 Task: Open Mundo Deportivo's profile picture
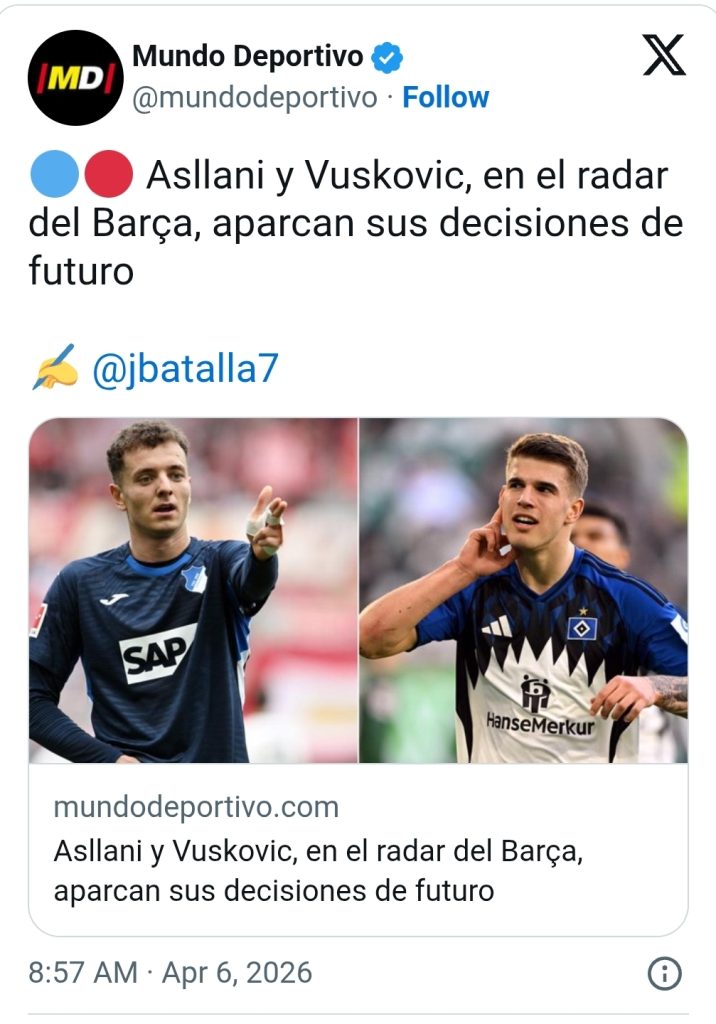tap(75, 77)
